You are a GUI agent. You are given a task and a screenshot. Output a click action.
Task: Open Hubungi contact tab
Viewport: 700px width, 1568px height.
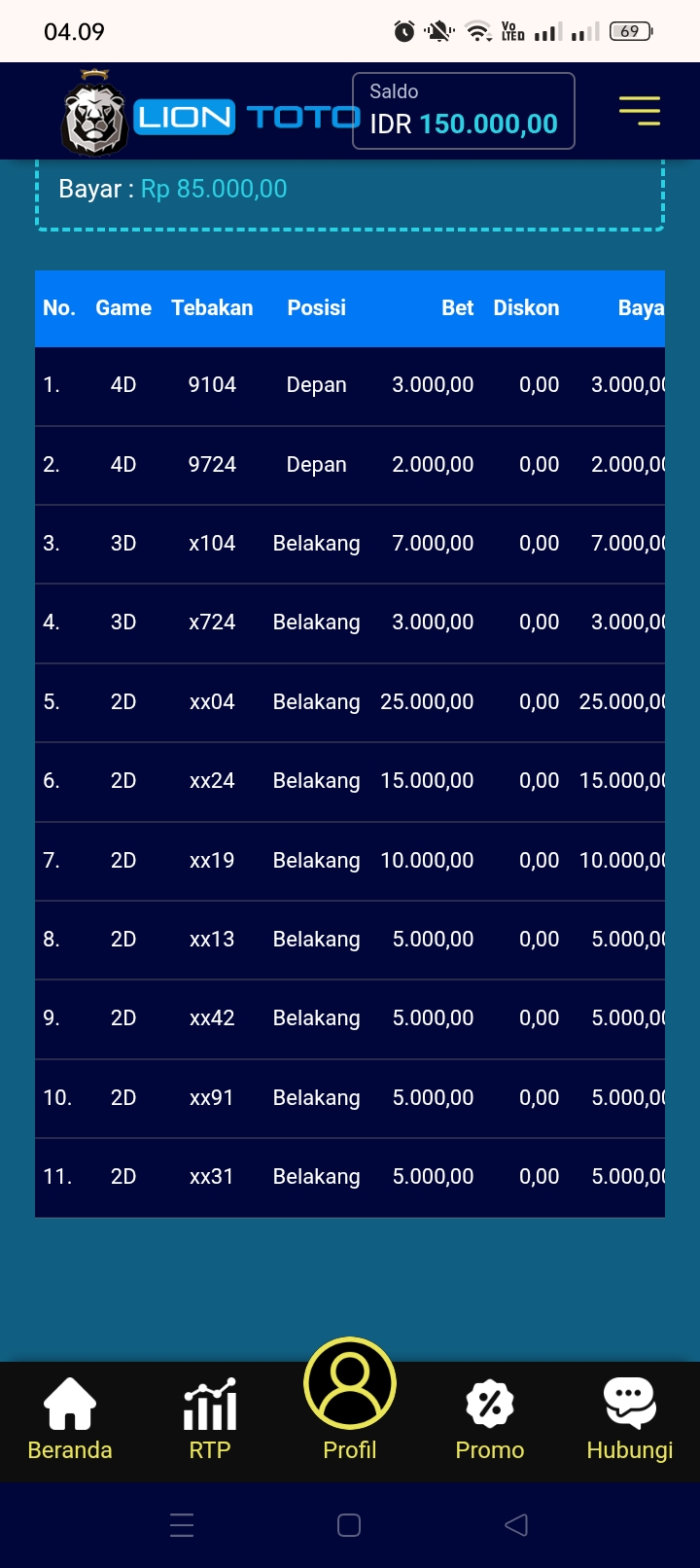point(630,1420)
